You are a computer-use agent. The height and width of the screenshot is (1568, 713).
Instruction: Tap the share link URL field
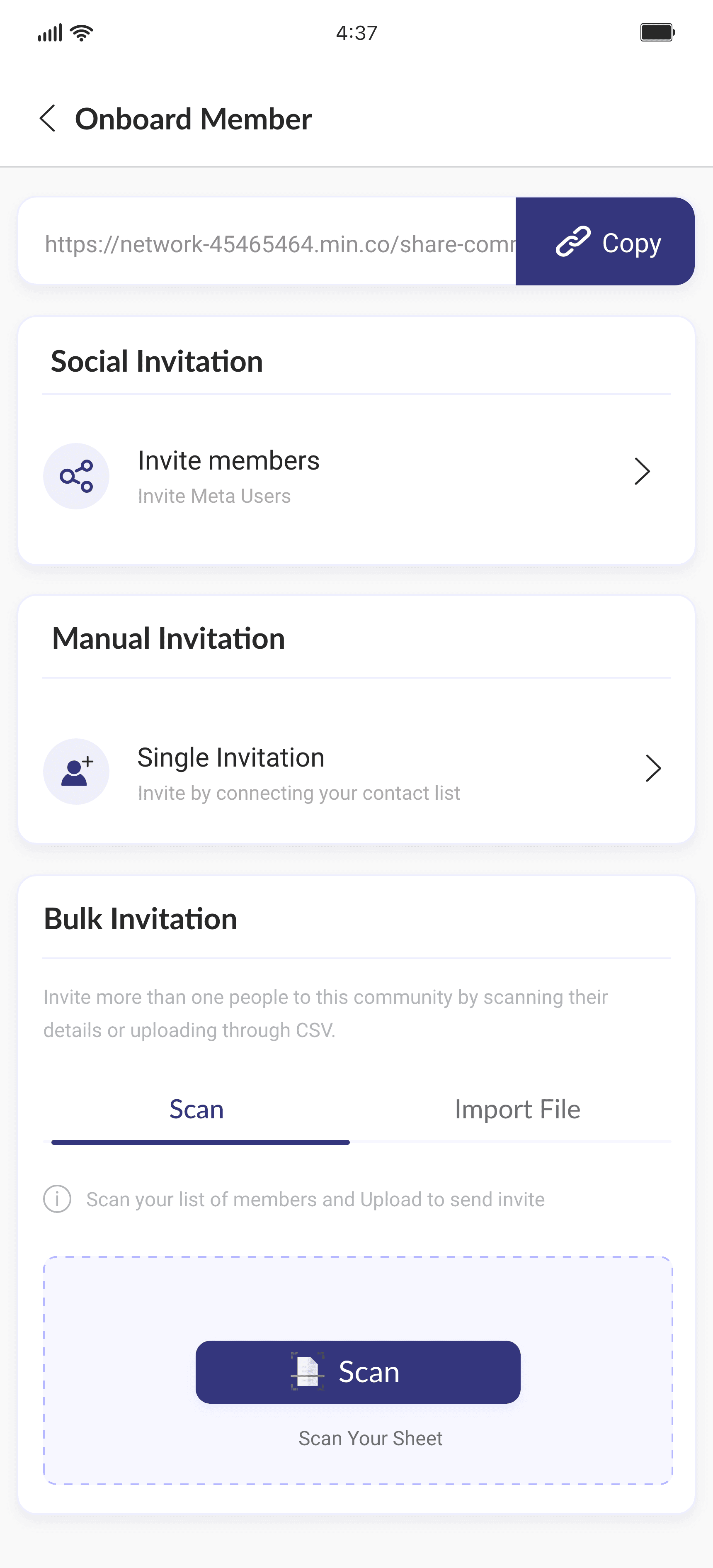coord(268,242)
